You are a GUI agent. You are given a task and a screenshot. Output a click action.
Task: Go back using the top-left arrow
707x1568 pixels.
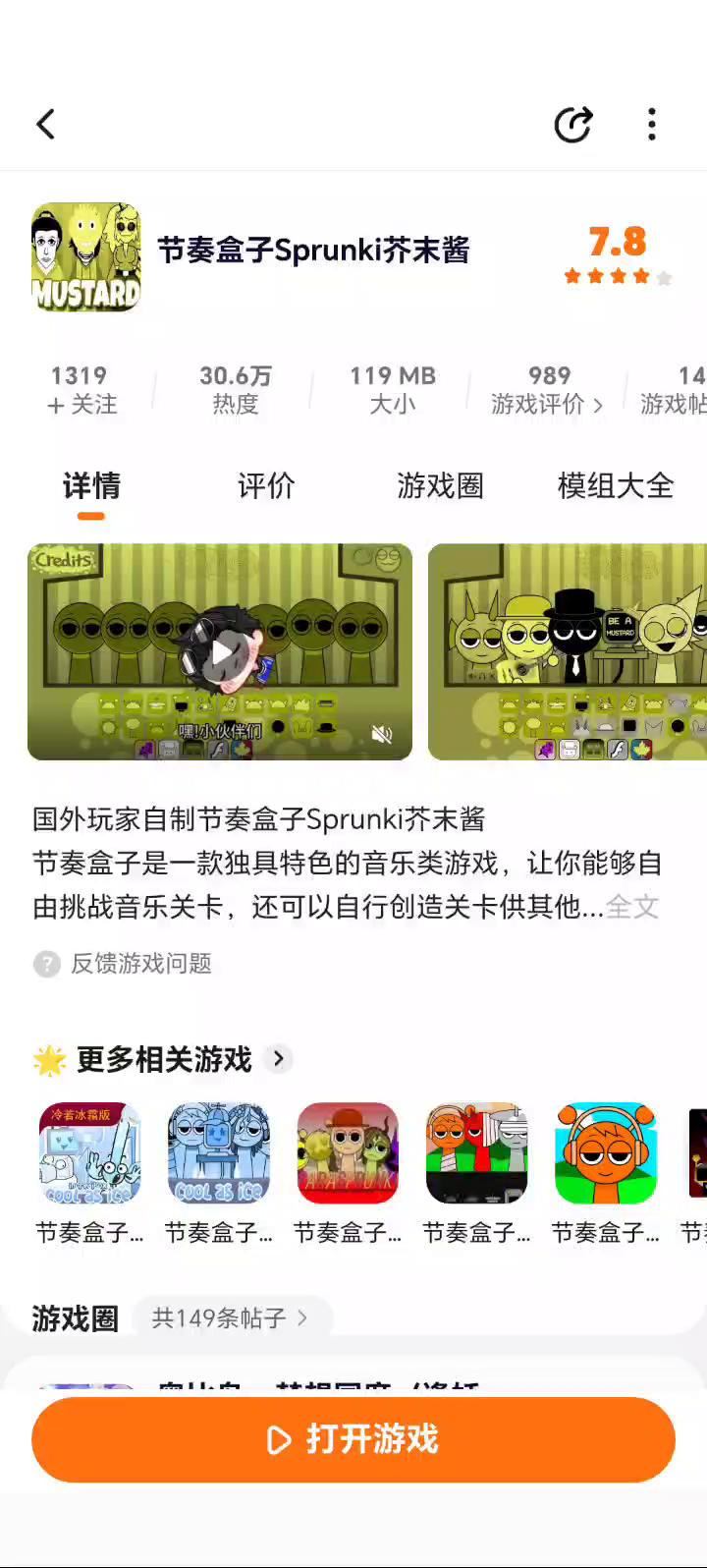[46, 125]
